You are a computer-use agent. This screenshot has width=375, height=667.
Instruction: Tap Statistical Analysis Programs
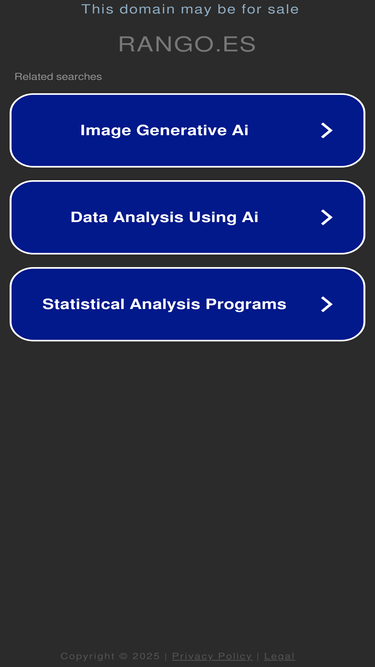(188, 304)
